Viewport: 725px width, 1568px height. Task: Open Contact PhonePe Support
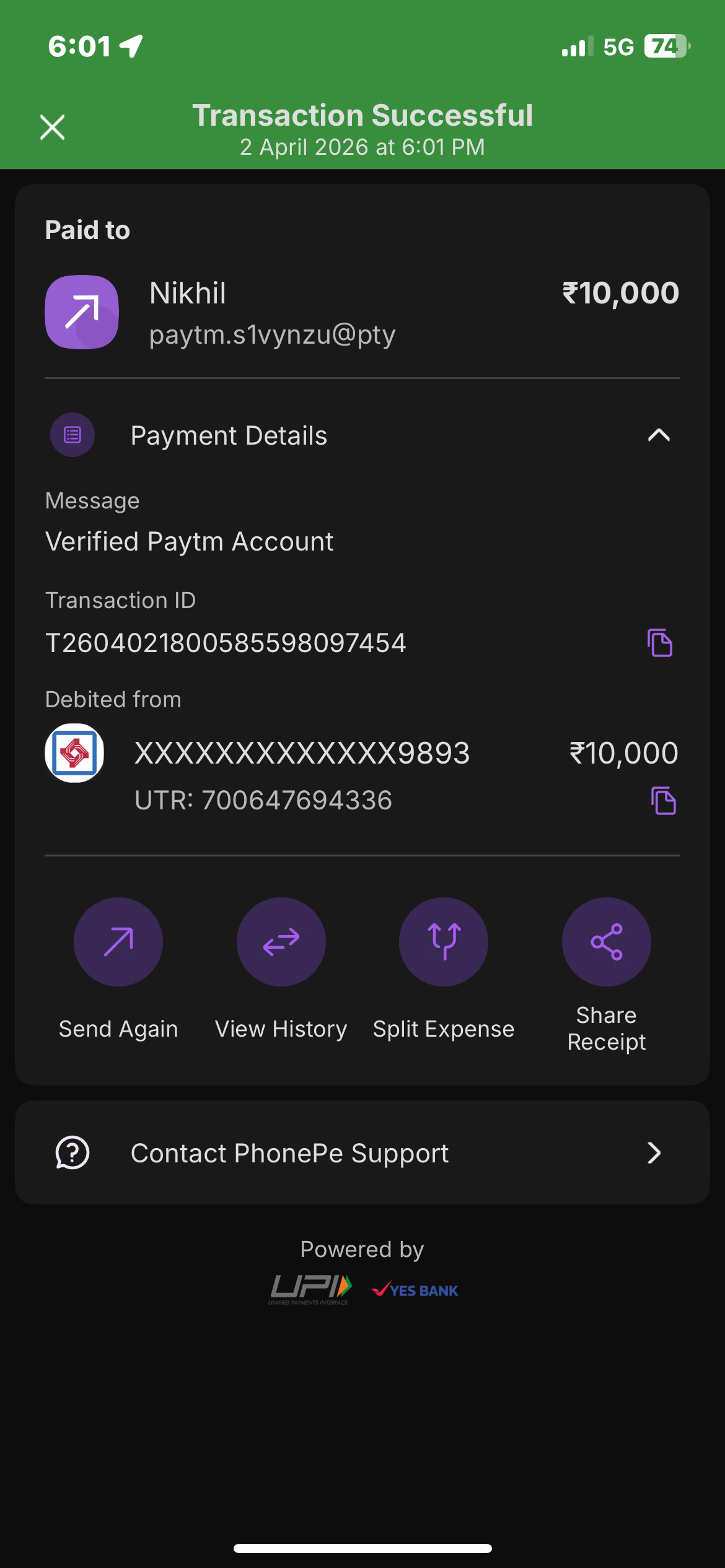click(362, 1153)
